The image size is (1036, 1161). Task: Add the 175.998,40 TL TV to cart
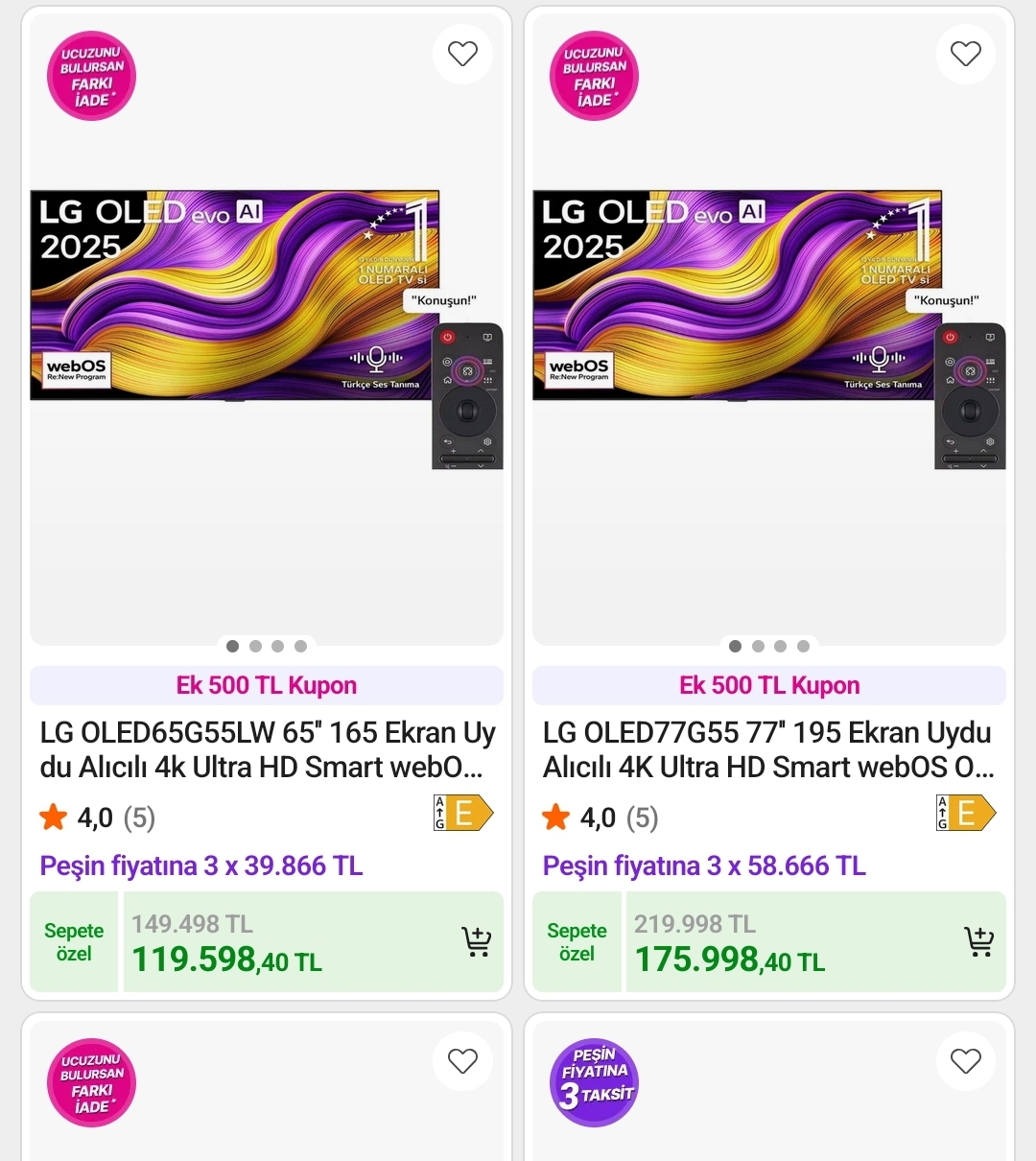[x=978, y=941]
